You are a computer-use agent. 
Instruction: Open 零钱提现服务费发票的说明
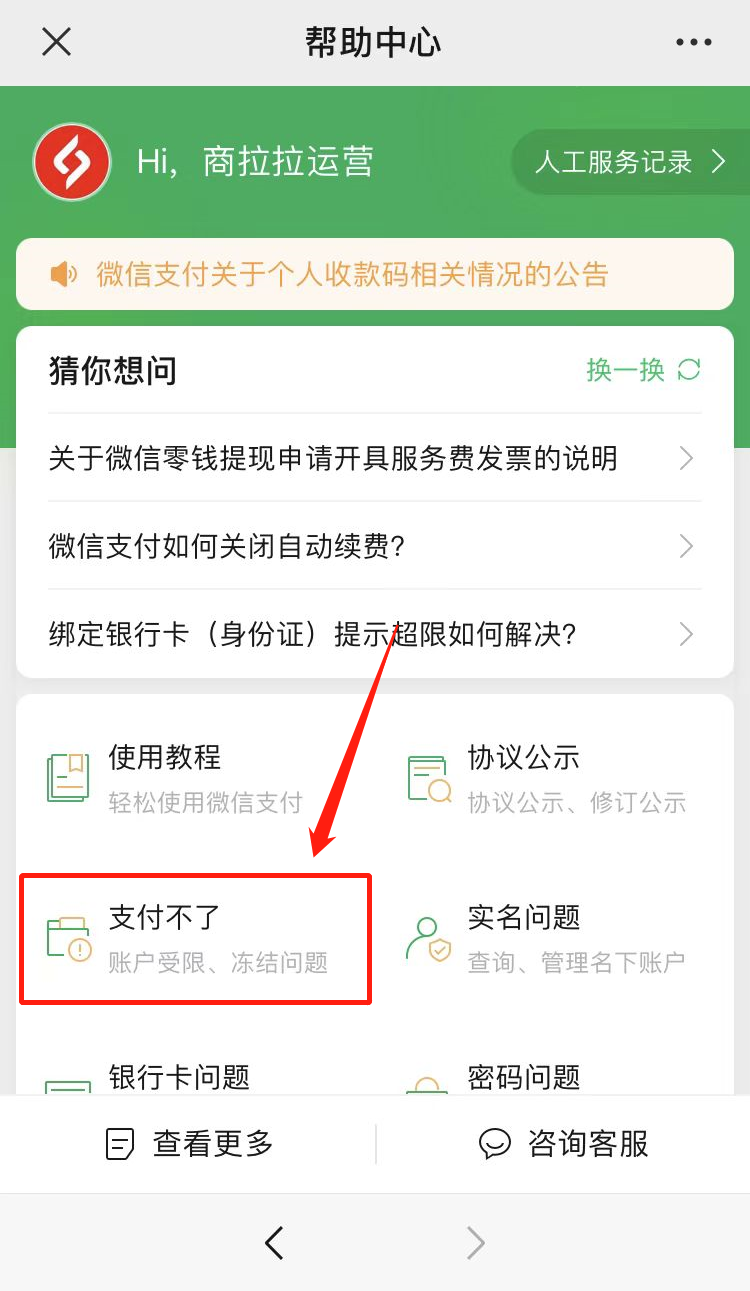point(375,458)
